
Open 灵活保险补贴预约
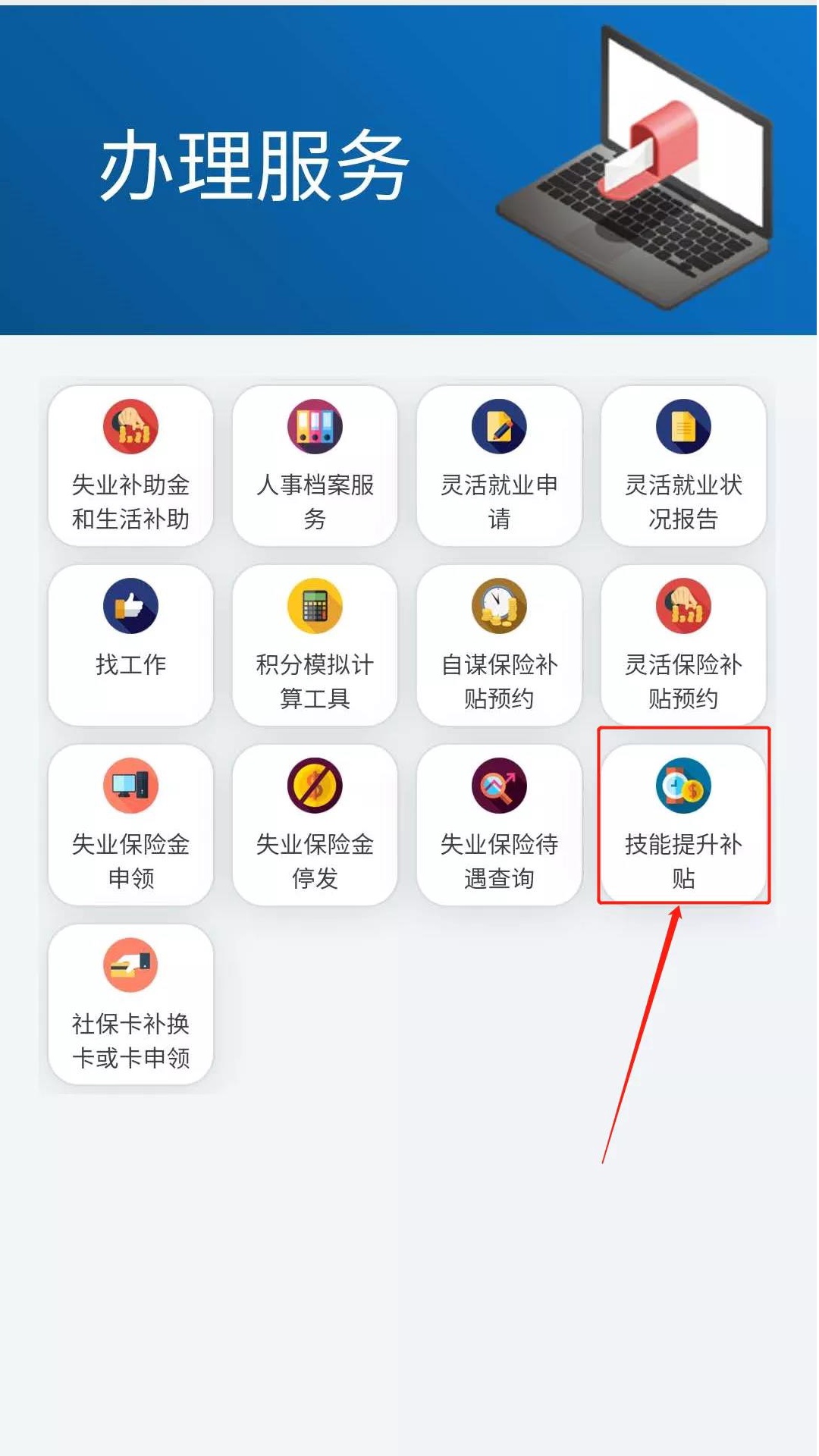(x=683, y=645)
